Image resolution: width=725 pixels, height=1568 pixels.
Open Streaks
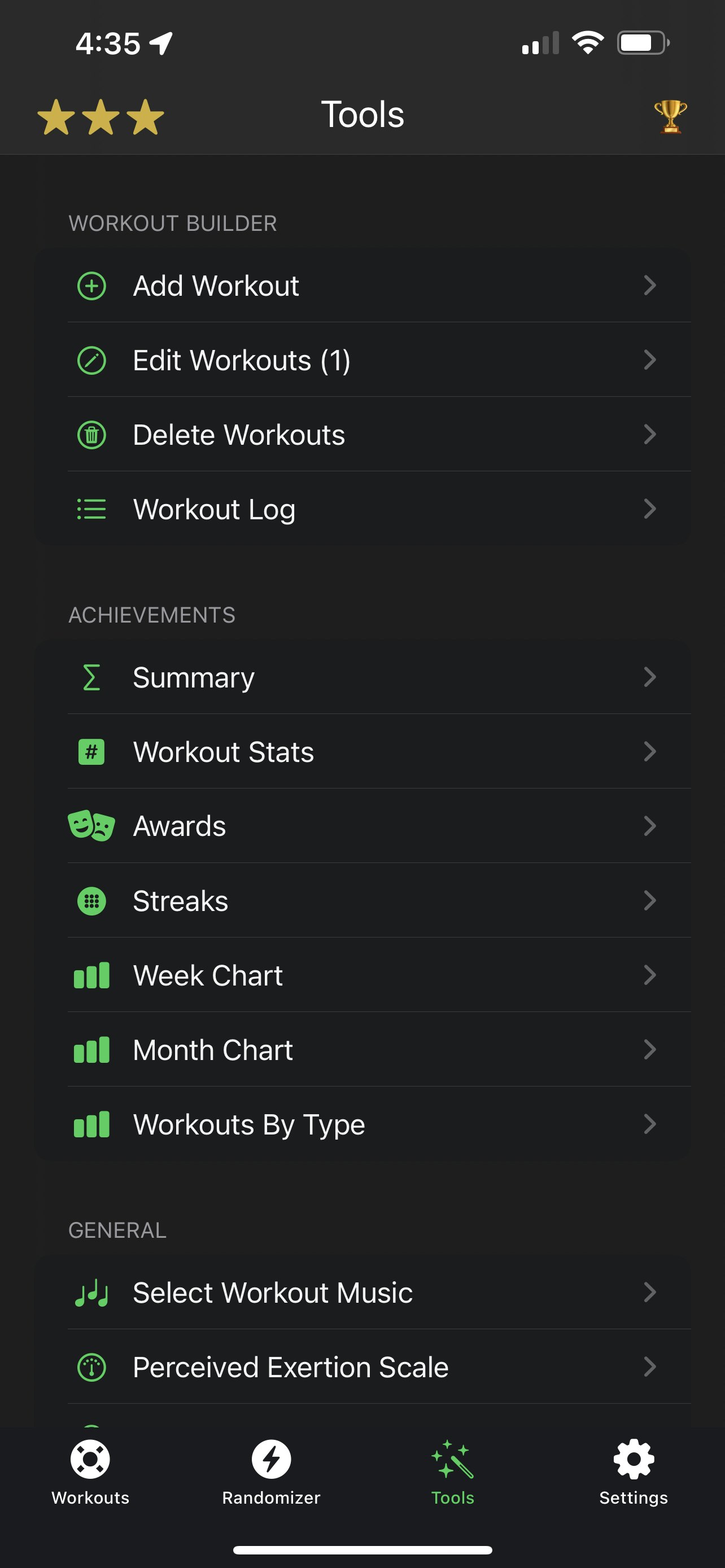[x=363, y=901]
